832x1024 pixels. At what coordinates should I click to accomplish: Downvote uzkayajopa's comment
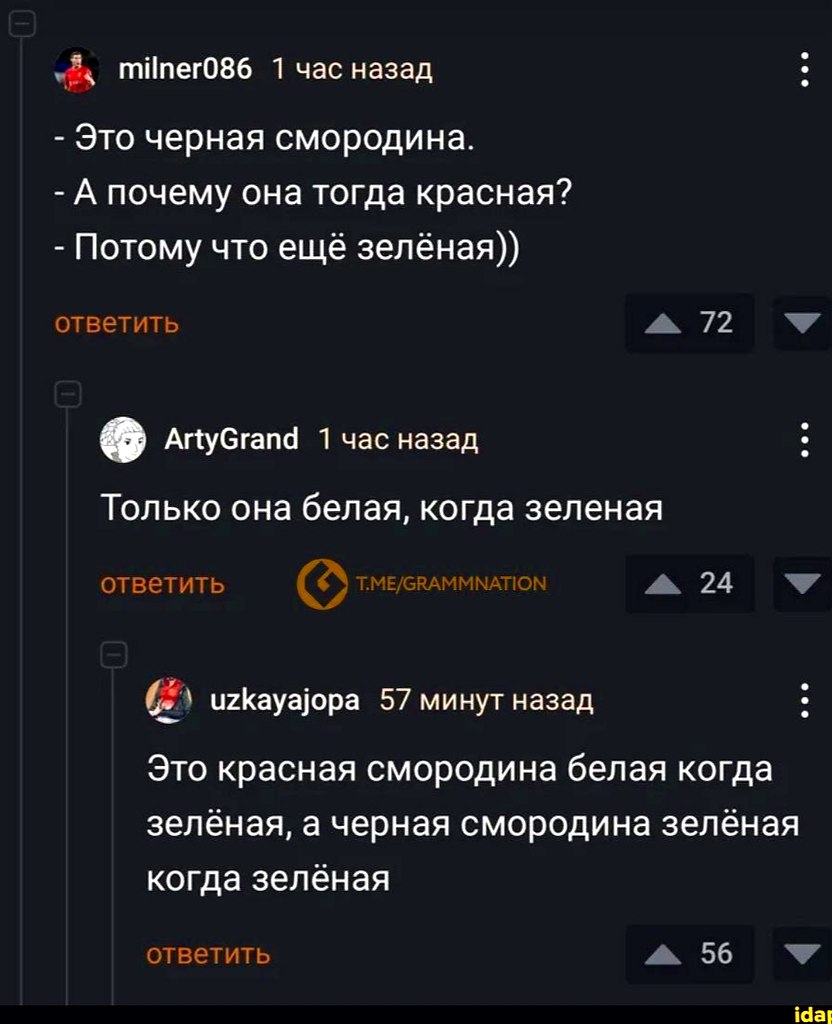802,955
